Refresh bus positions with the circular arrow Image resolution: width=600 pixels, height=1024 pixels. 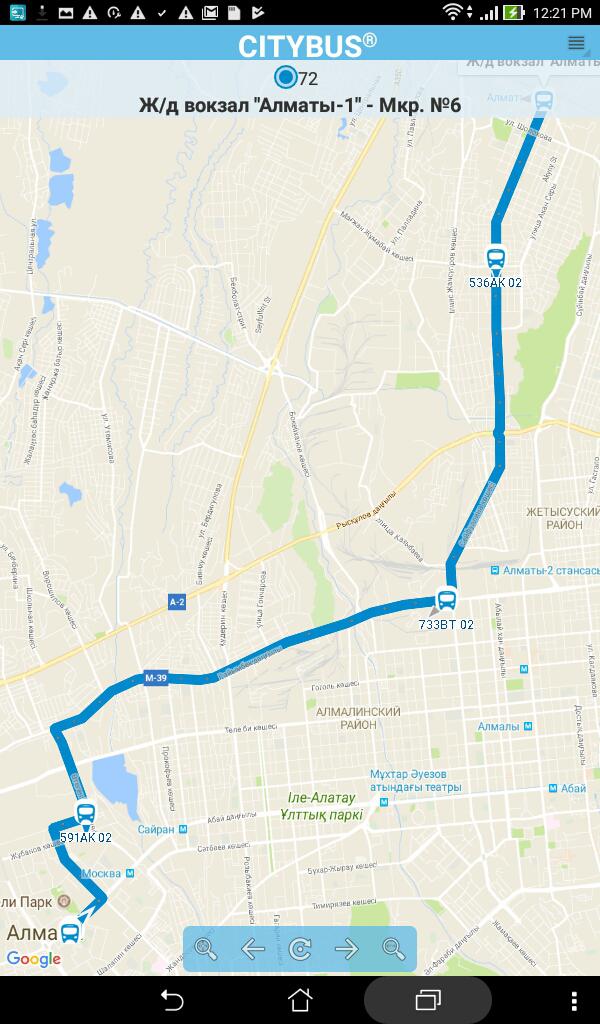(x=300, y=949)
